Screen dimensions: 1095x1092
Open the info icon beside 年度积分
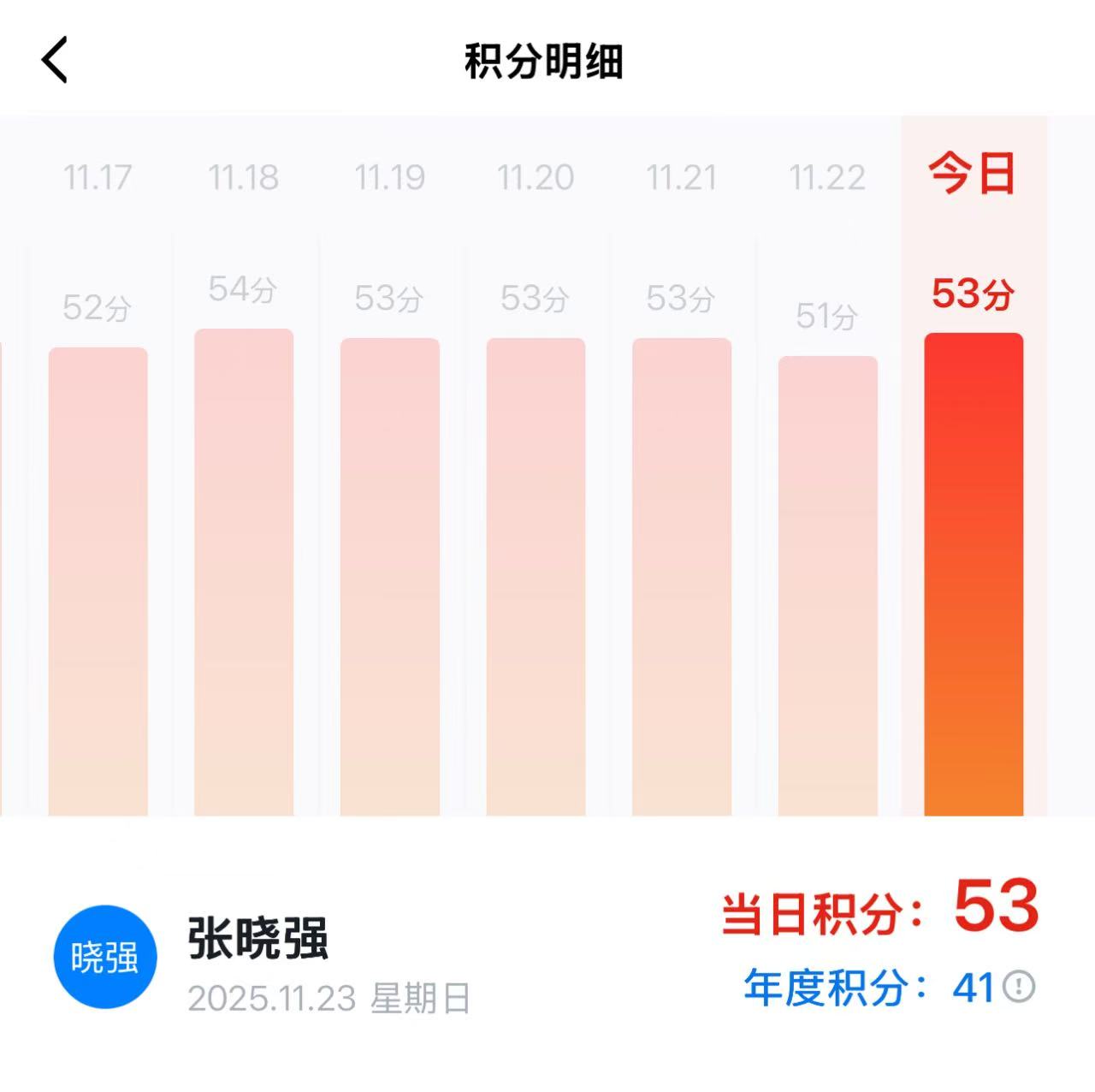(x=1019, y=987)
